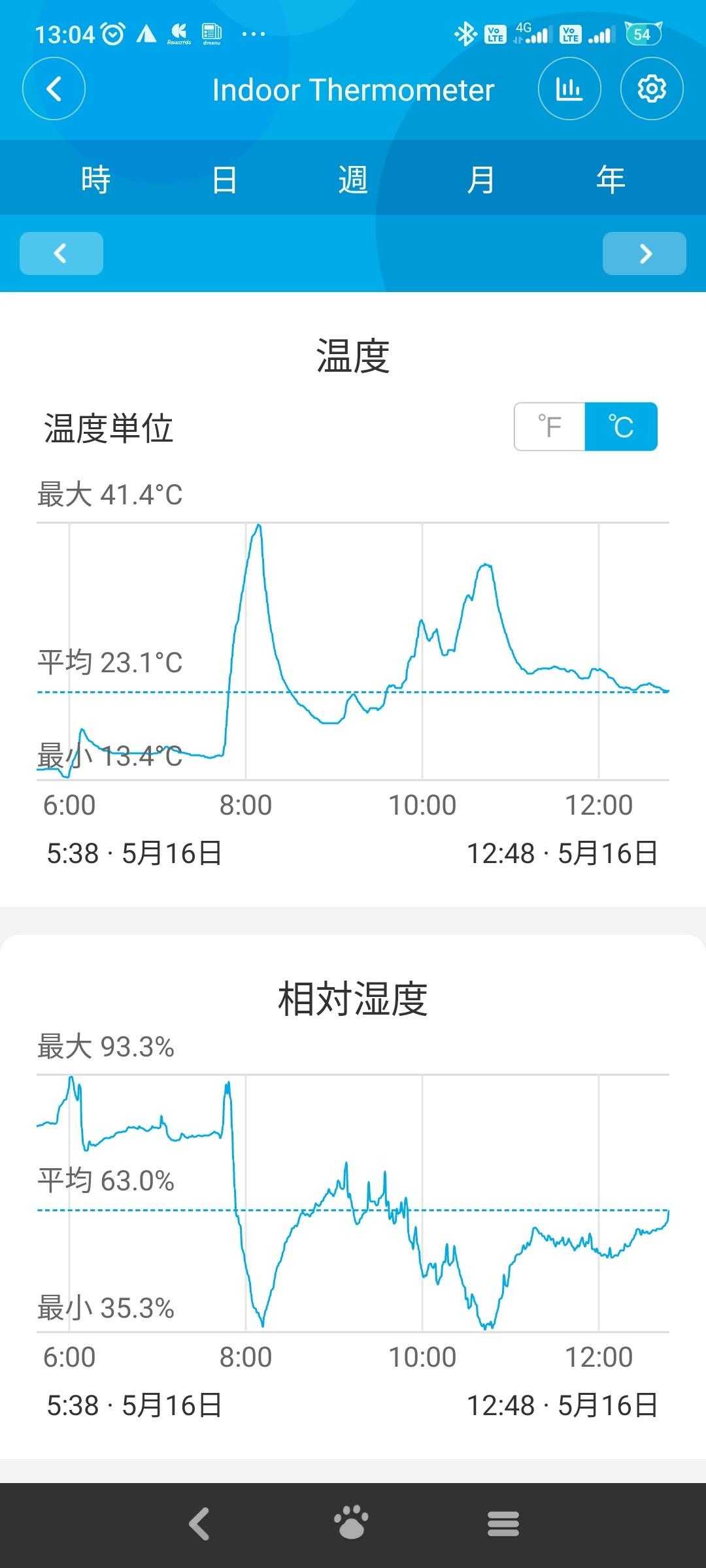Select the 週 weekly tab
Image resolution: width=706 pixels, height=1568 pixels.
(353, 180)
